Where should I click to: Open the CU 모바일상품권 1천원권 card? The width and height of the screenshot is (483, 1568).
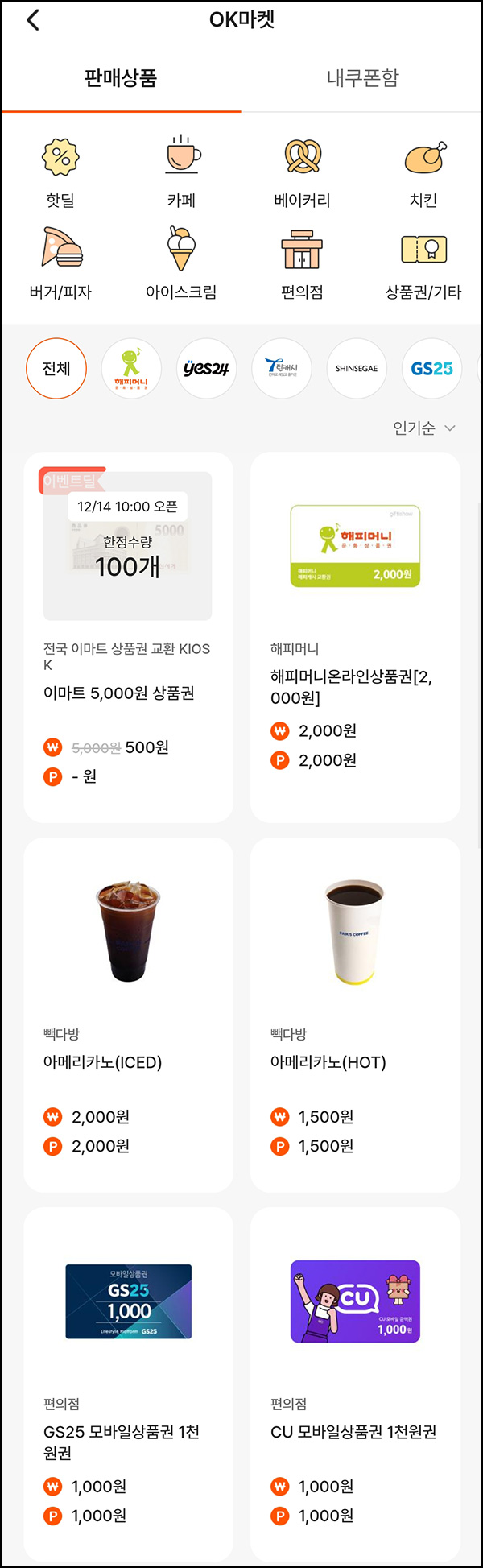(355, 1385)
